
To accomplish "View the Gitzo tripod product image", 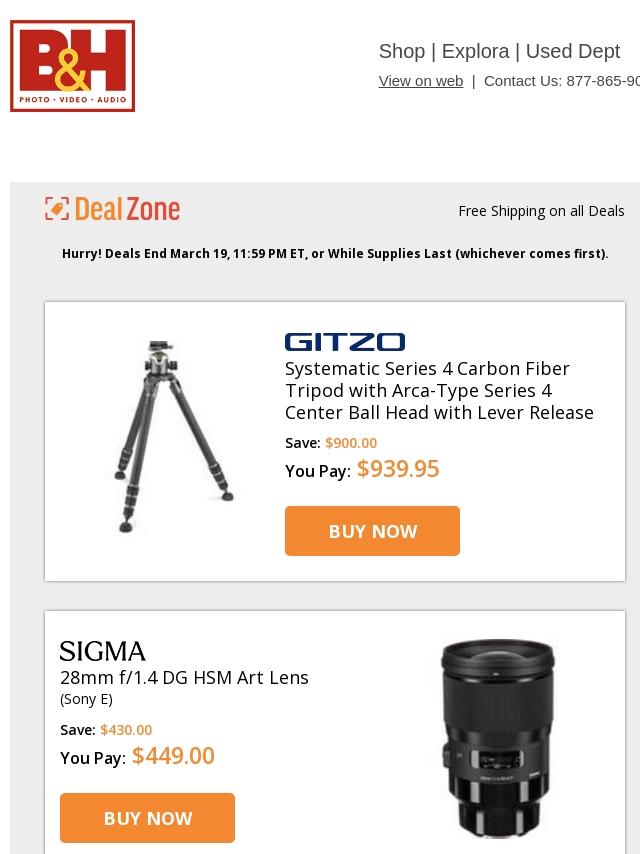I will pos(173,436).
